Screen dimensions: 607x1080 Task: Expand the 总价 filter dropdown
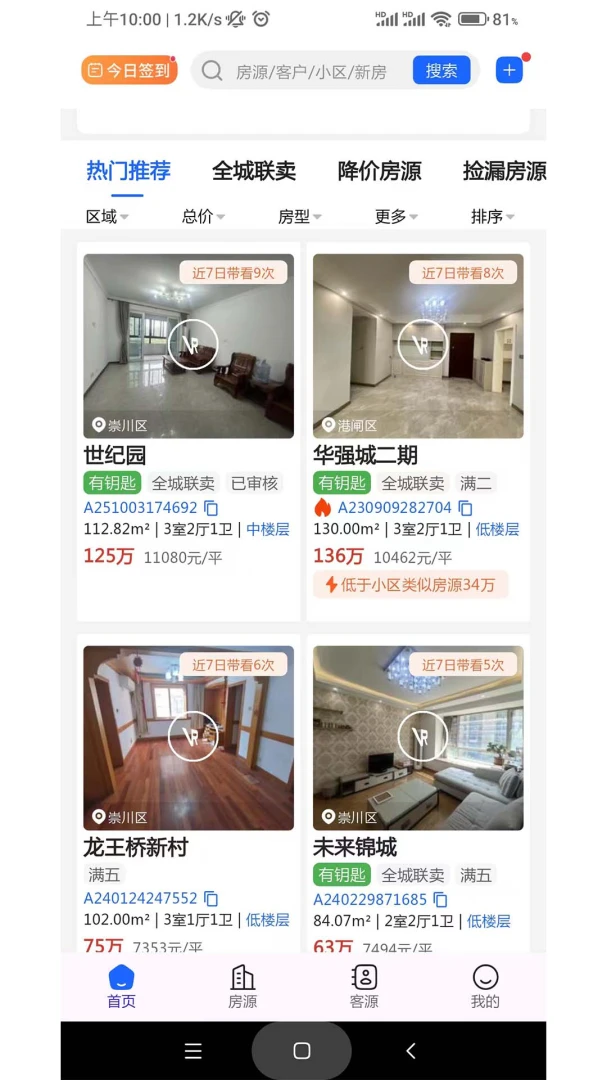point(203,217)
